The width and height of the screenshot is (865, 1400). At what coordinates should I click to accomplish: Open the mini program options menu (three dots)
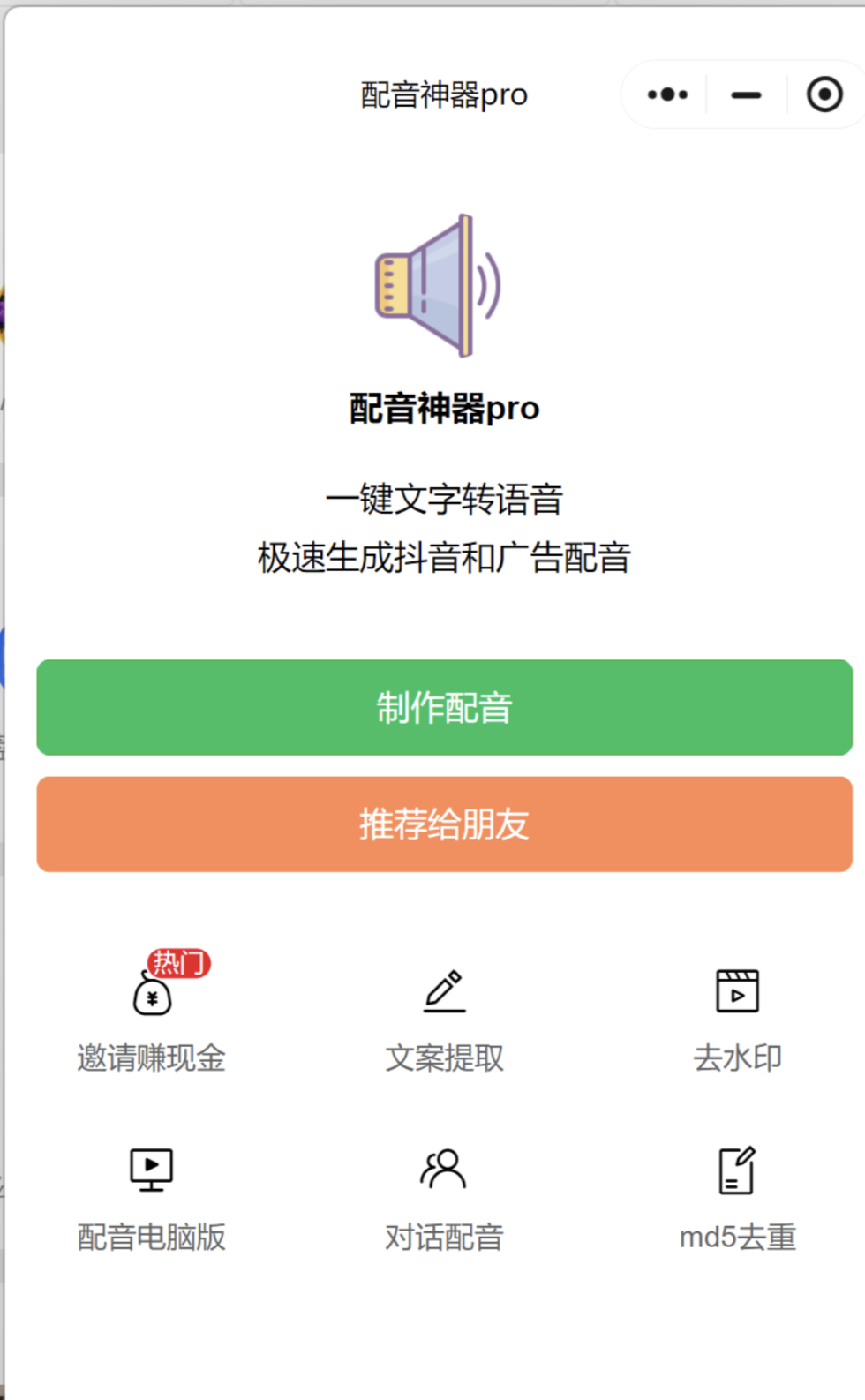(x=666, y=94)
